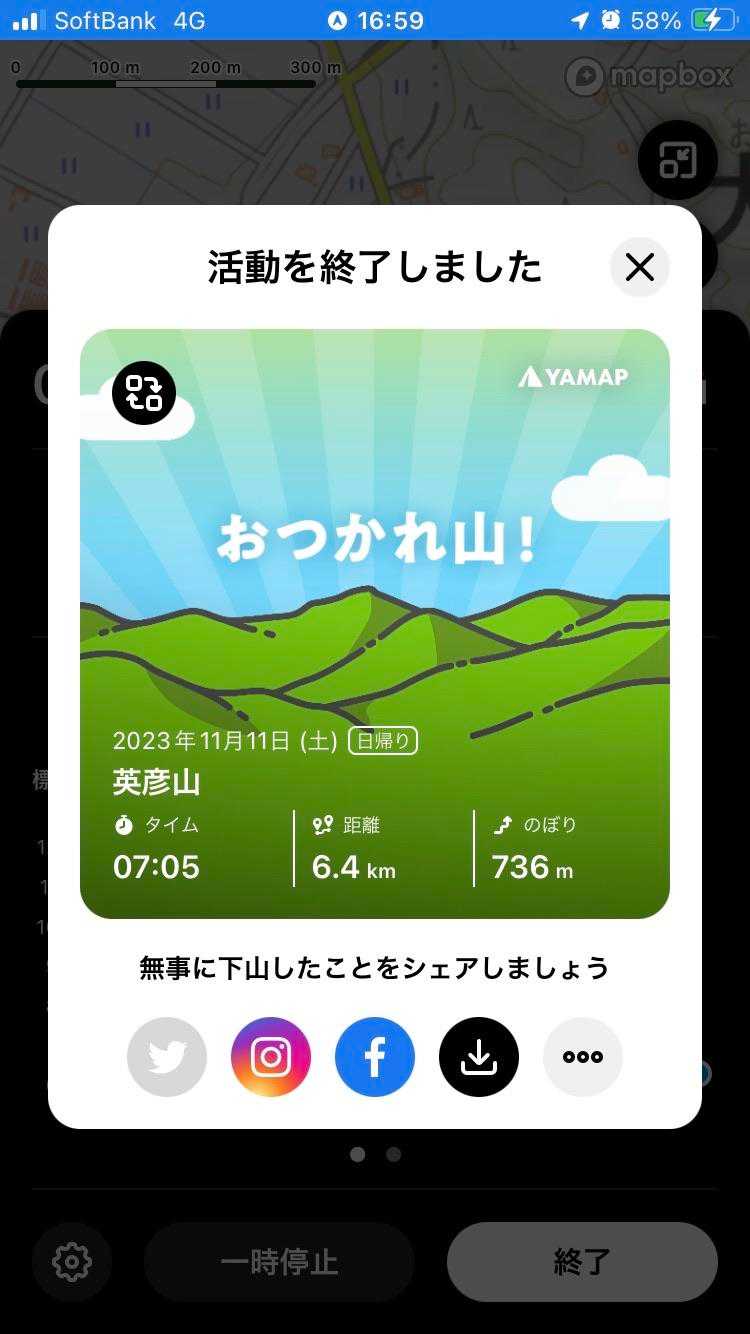The image size is (750, 1334).
Task: Share the activity on Instagram
Action: tap(271, 1057)
